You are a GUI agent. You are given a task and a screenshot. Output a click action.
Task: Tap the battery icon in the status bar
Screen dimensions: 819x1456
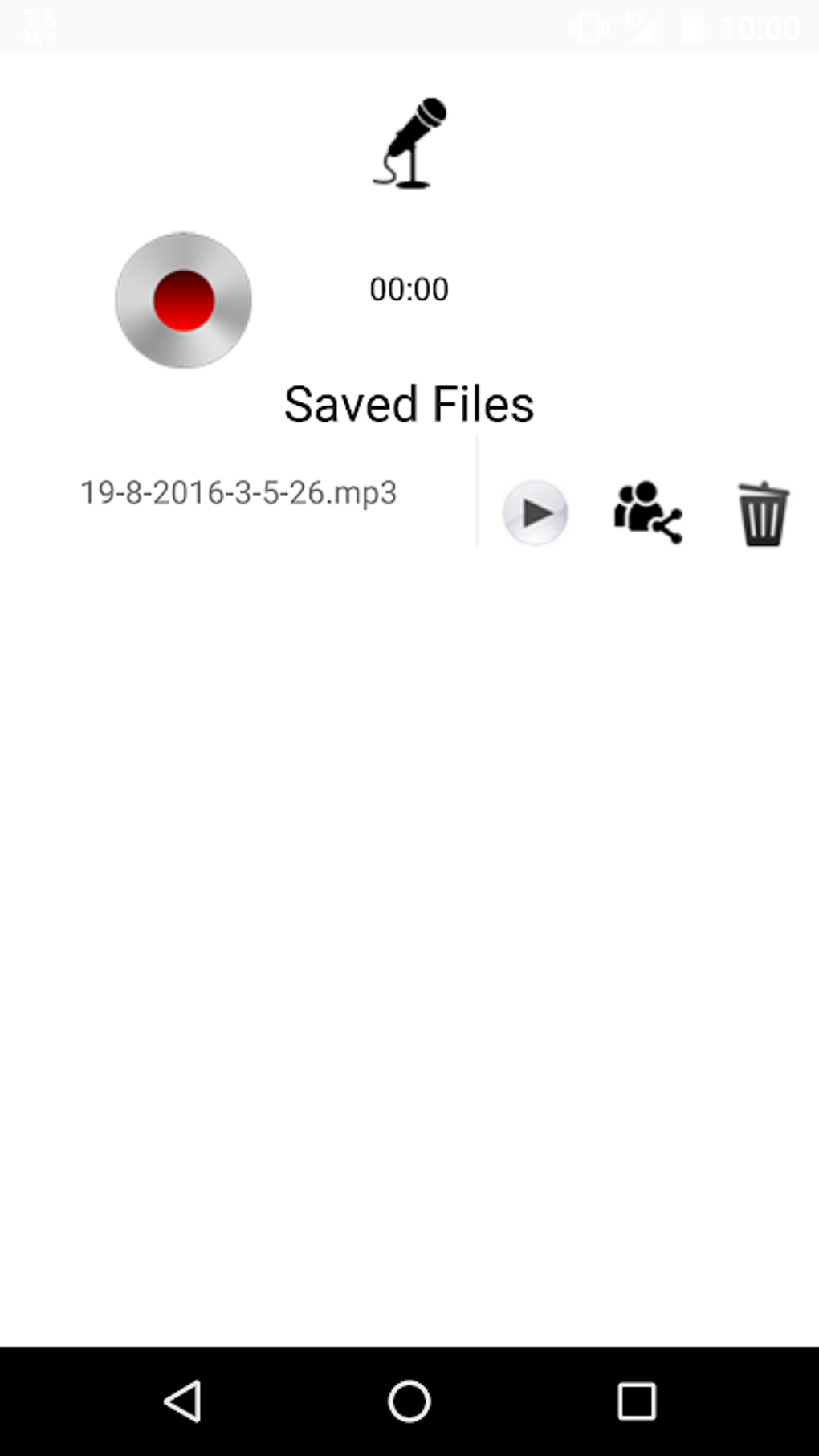(x=694, y=27)
